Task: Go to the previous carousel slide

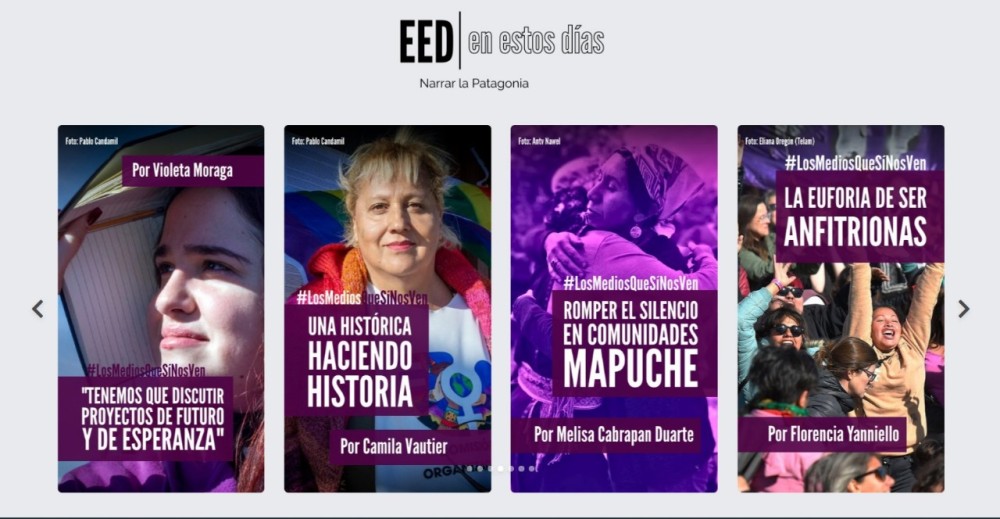Action: [38, 309]
